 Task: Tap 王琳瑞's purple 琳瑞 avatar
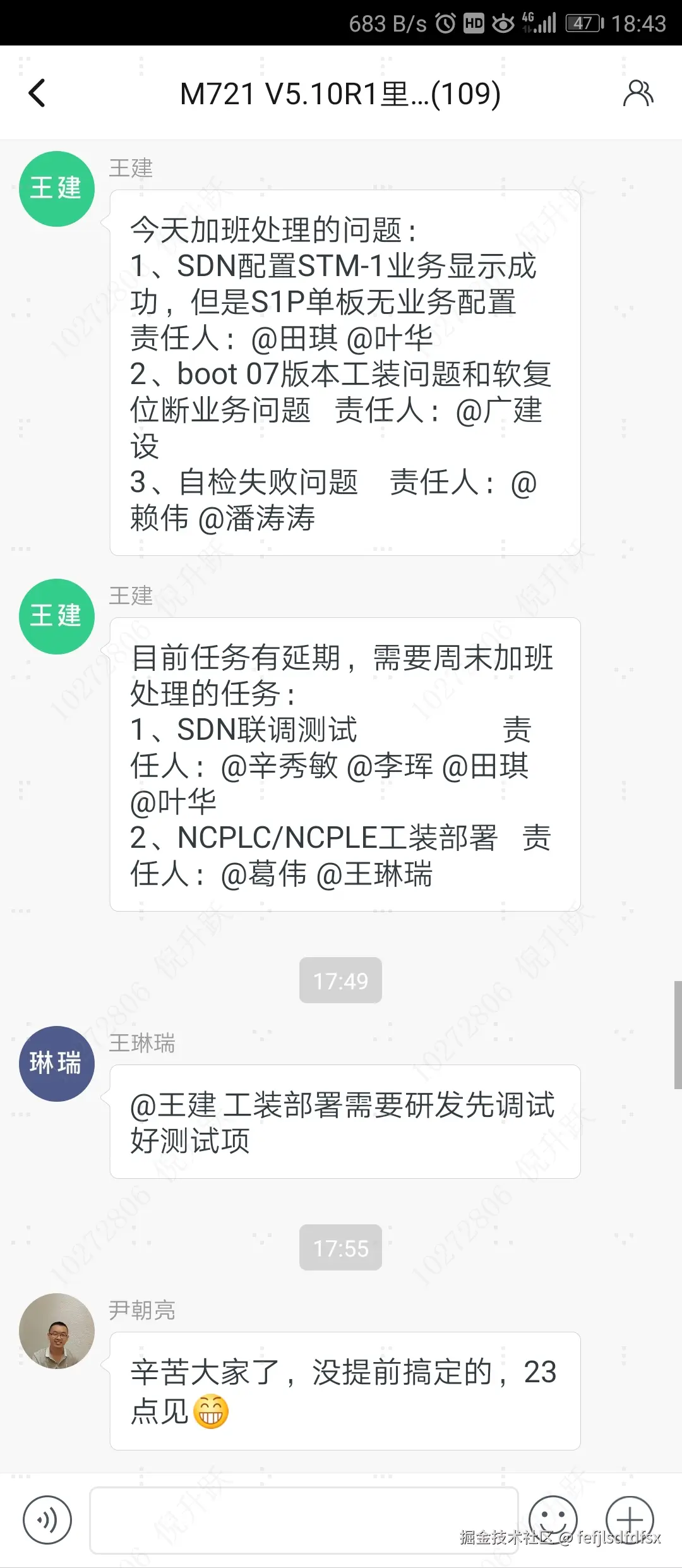56,1064
